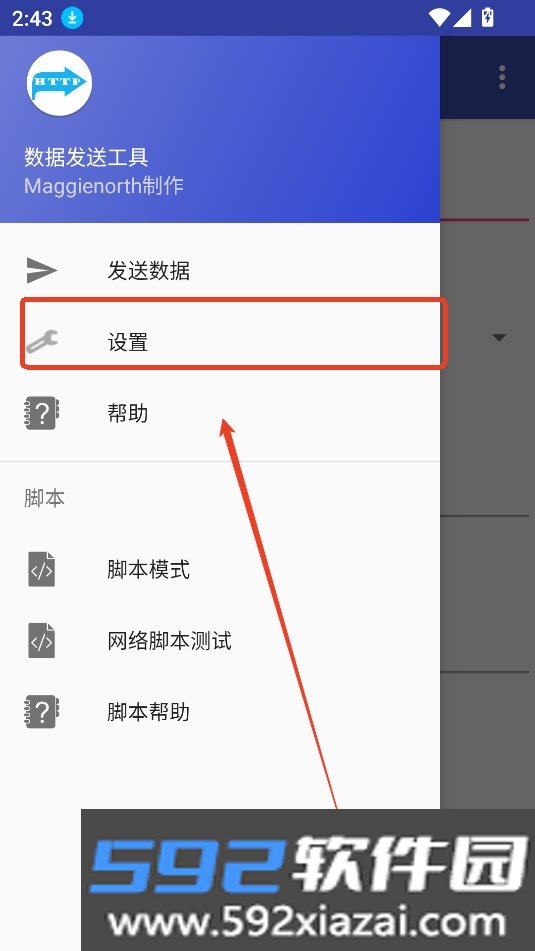Viewport: 535px width, 951px height.
Task: Open the 发送数据 menu item
Action: 220,271
